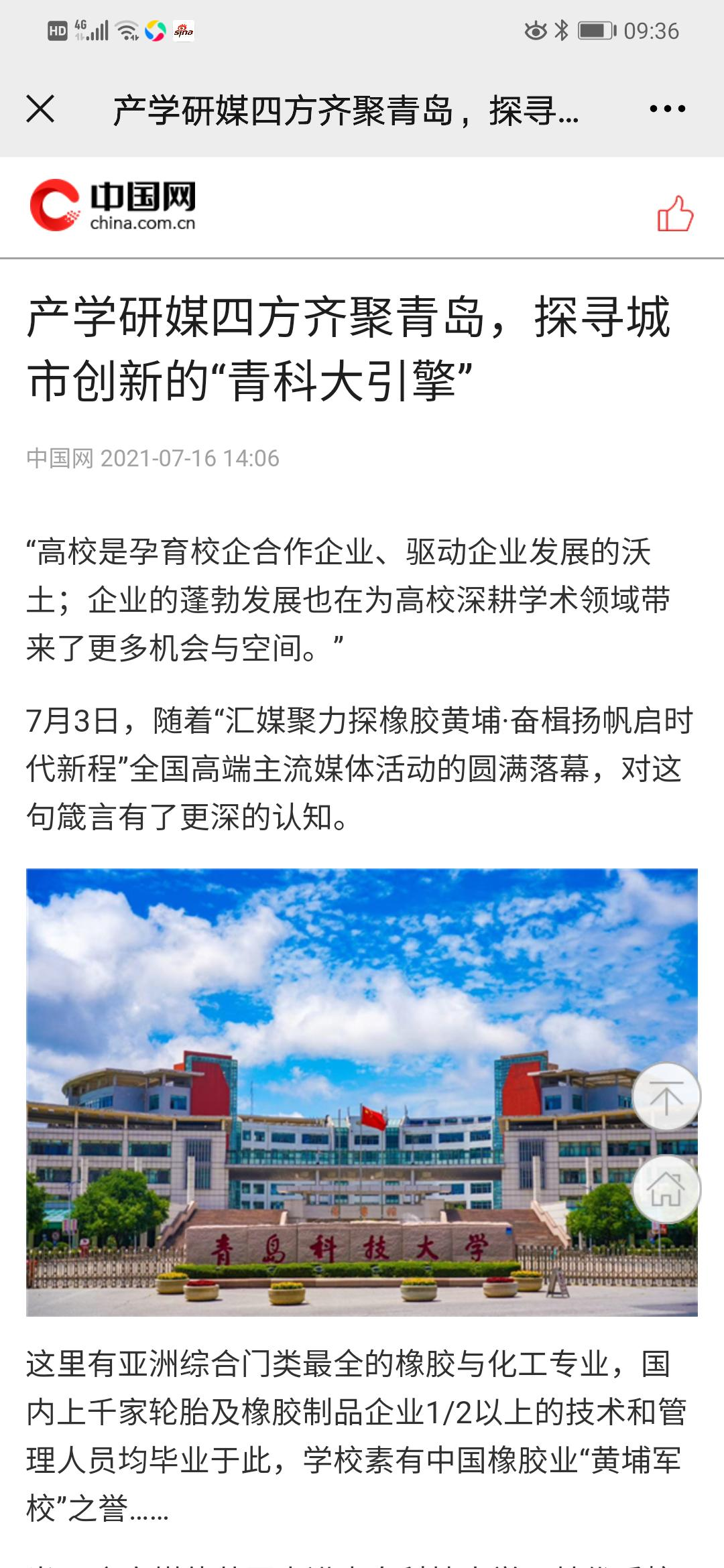Close the article webview
The width and height of the screenshot is (724, 1568).
(40, 109)
